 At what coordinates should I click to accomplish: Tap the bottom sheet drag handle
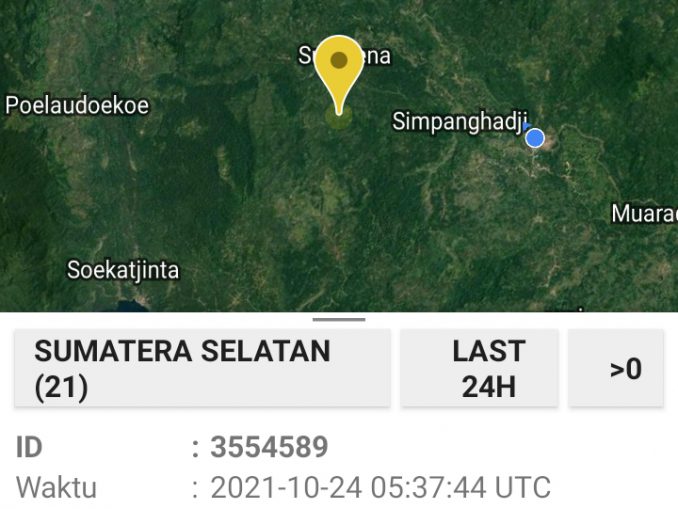339,319
